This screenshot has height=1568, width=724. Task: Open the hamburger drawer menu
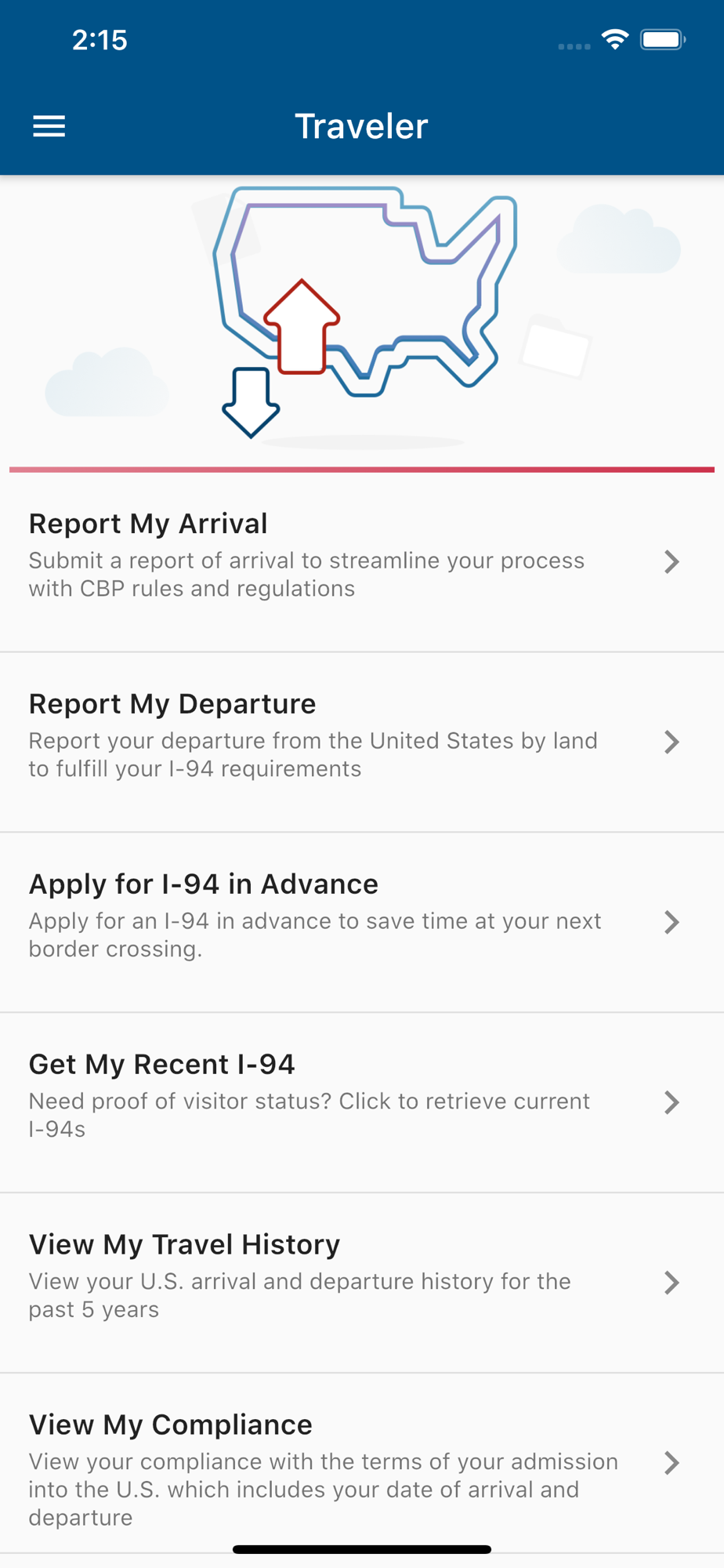[49, 126]
